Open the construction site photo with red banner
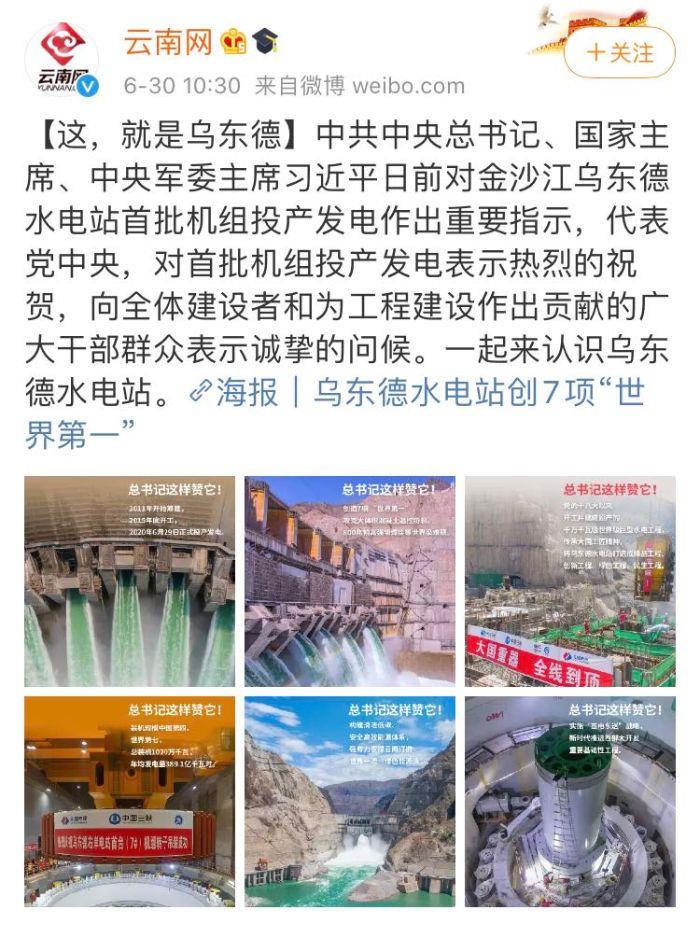This screenshot has width=700, height=938. (569, 581)
